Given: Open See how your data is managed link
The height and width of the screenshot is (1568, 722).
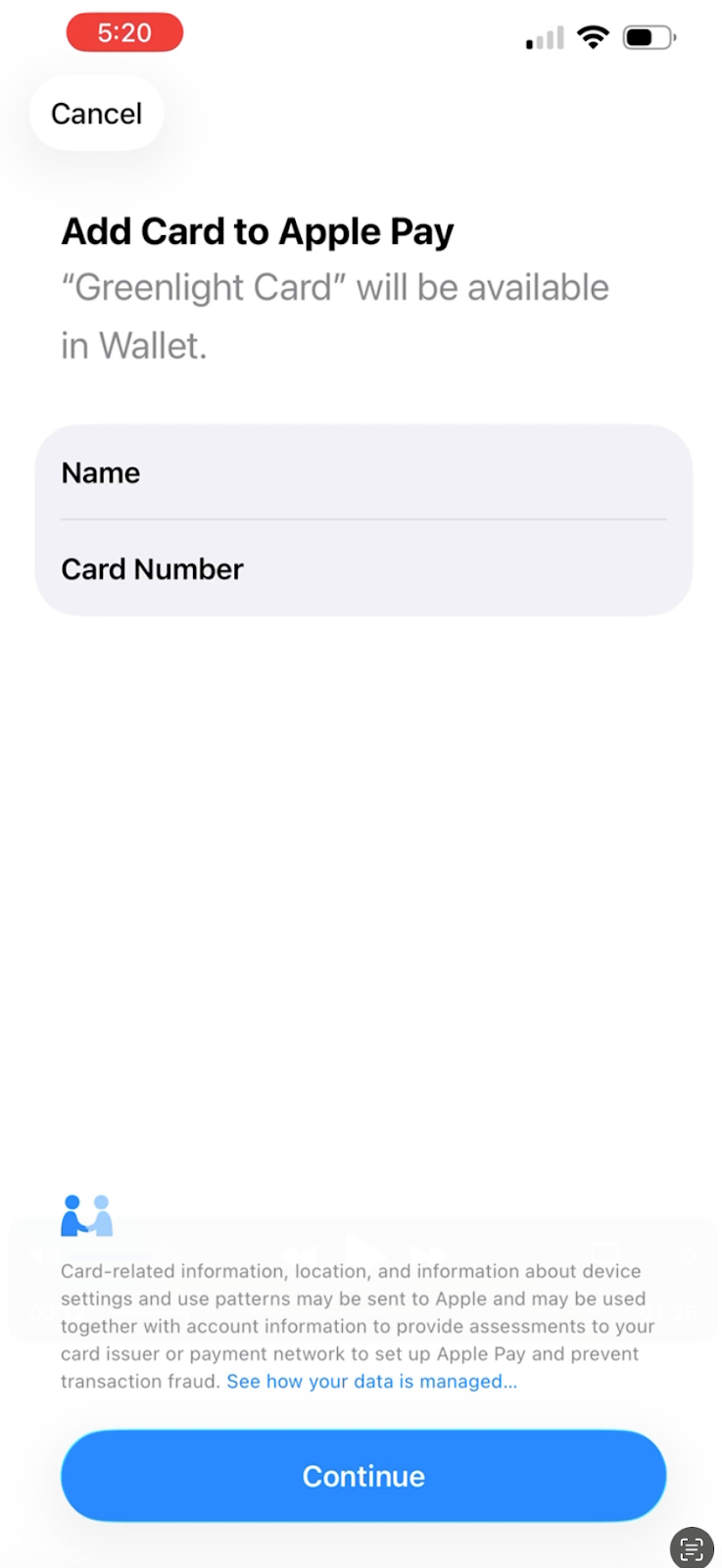Looking at the screenshot, I should tap(371, 1381).
